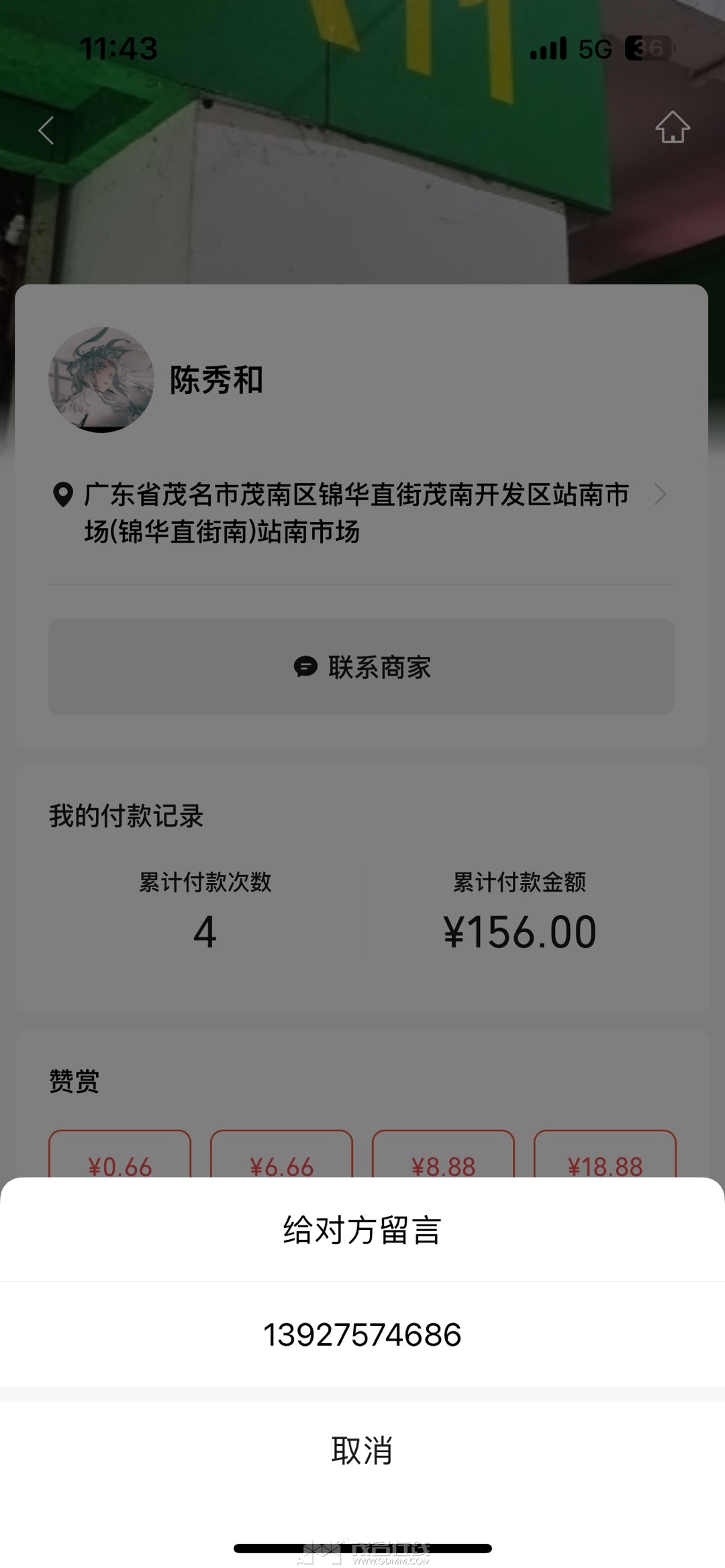Tap the 联系商家 contact merchant button
Screen dimensions: 725x1568
point(361,667)
